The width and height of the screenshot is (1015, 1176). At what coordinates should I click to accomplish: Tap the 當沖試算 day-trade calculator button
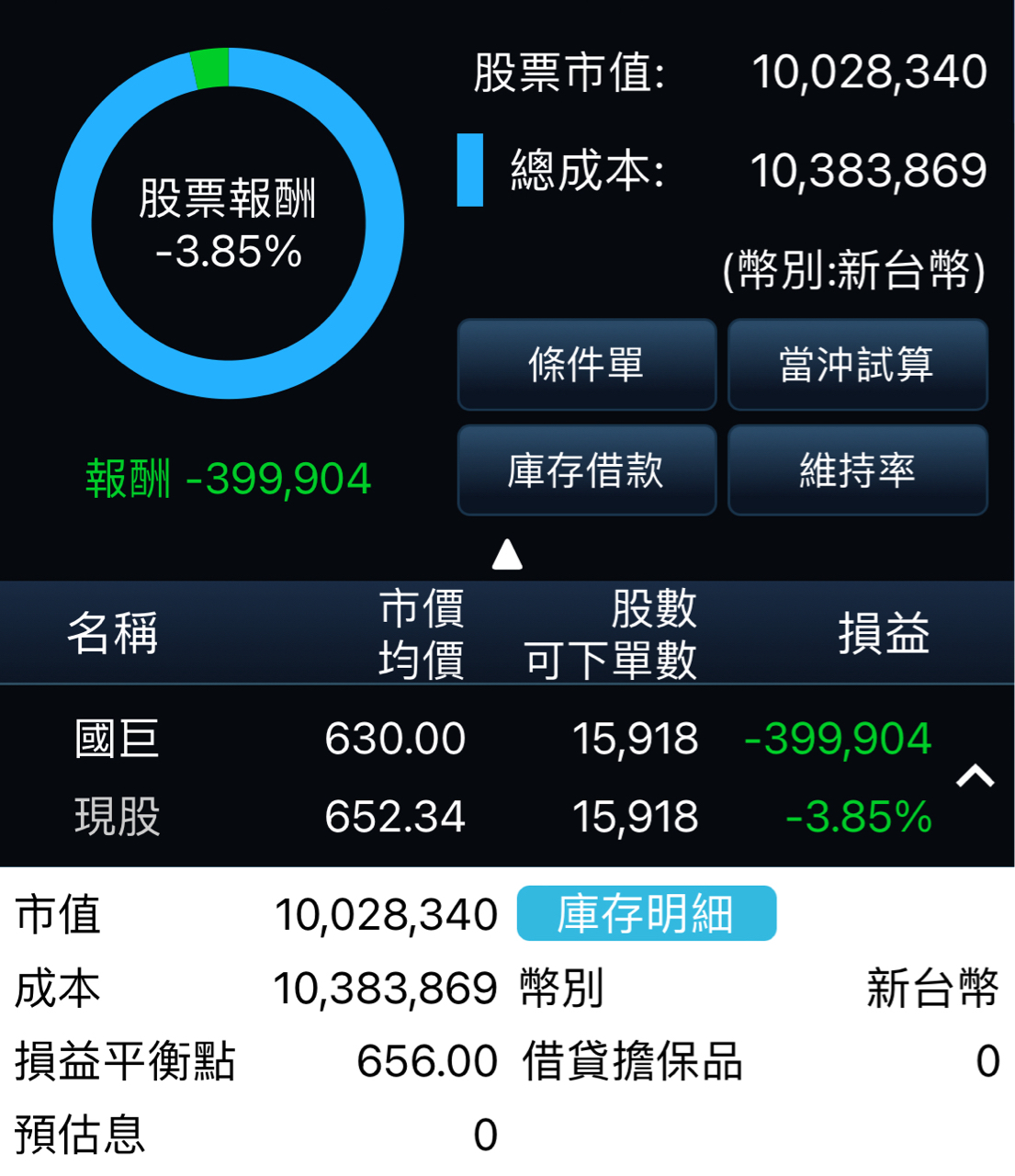pyautogui.click(x=857, y=365)
